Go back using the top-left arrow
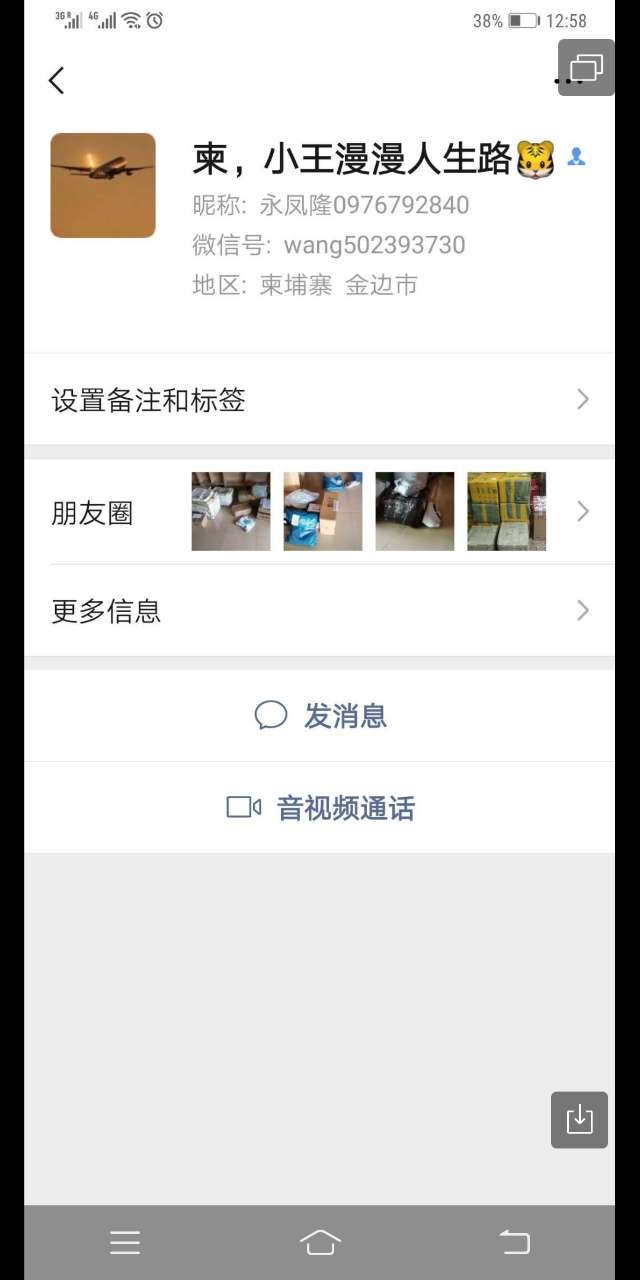This screenshot has width=640, height=1280. coord(56,80)
